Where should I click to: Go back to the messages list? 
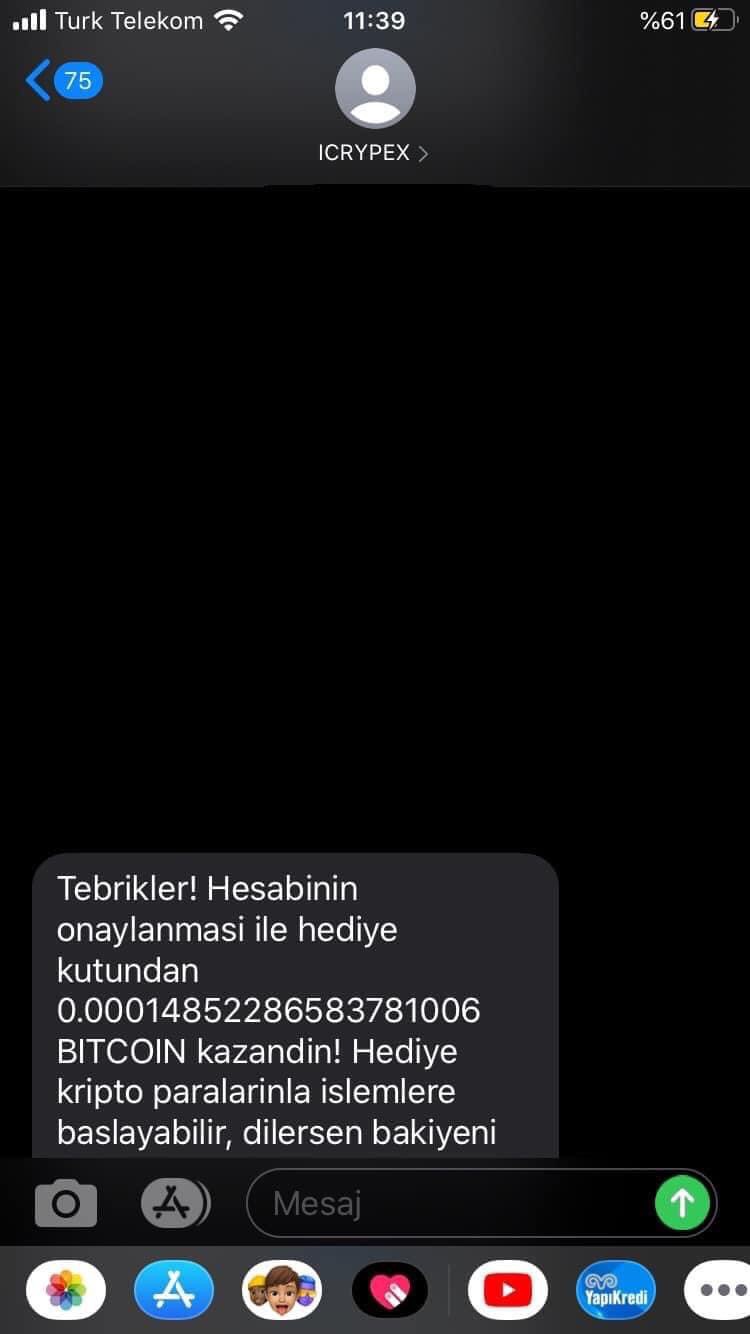(64, 80)
